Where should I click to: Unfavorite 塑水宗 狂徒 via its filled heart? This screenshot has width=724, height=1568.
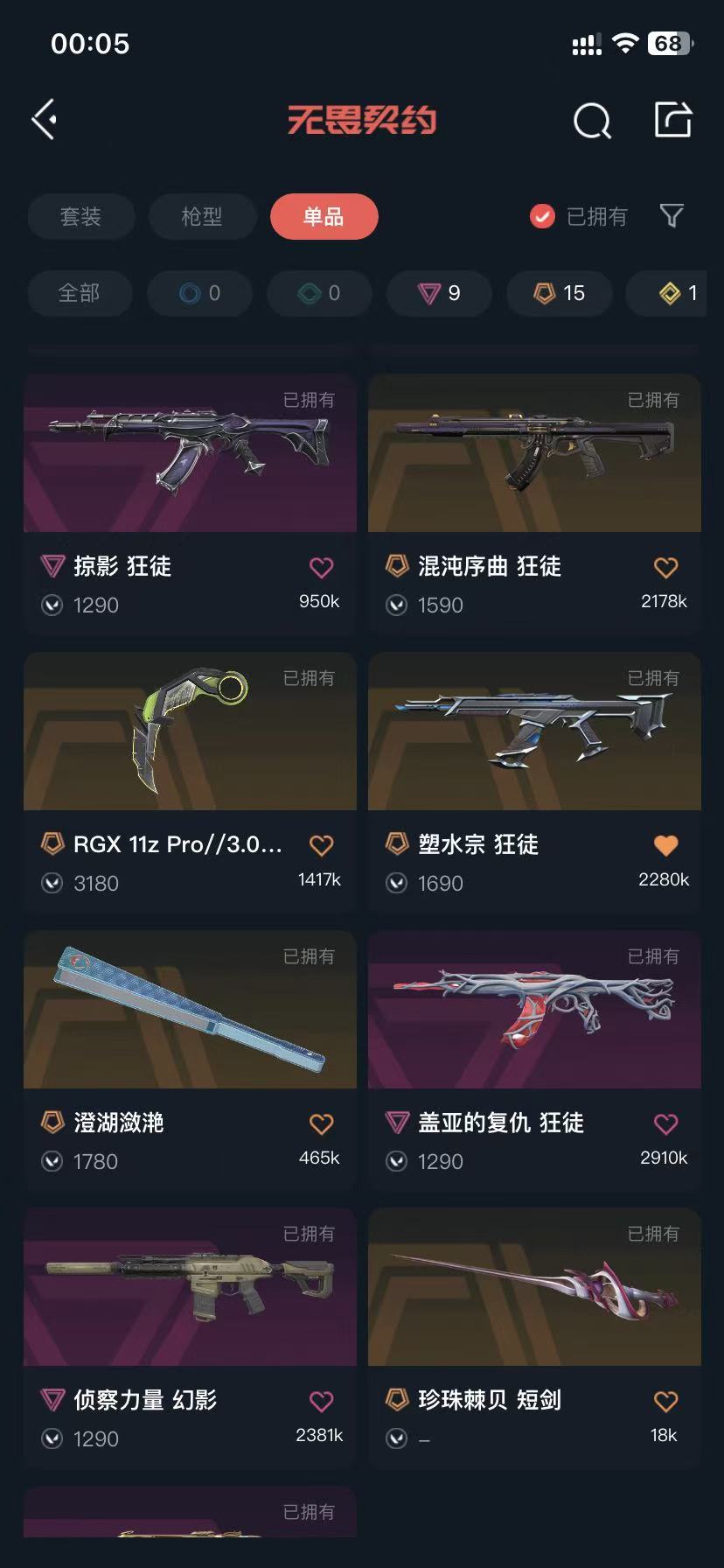pos(665,845)
